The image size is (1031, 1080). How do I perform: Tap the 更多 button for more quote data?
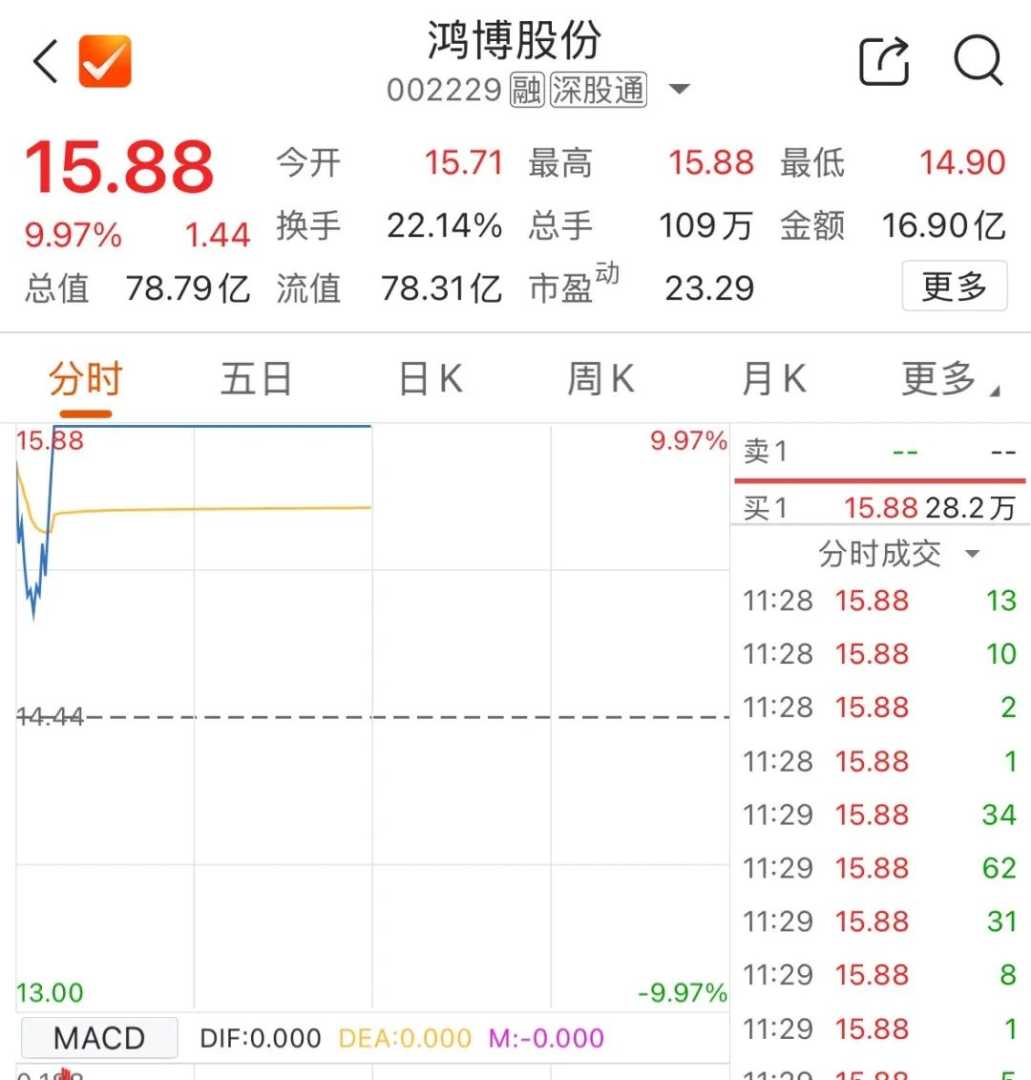coord(953,288)
